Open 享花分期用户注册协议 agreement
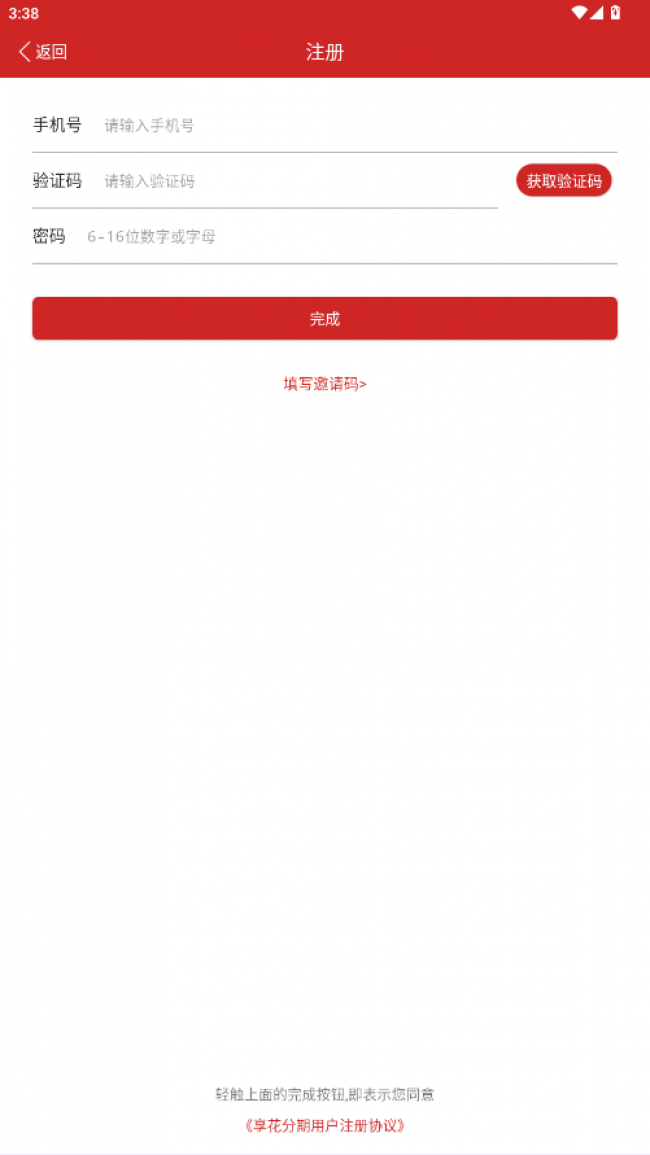Image resolution: width=650 pixels, height=1155 pixels. tap(325, 1126)
